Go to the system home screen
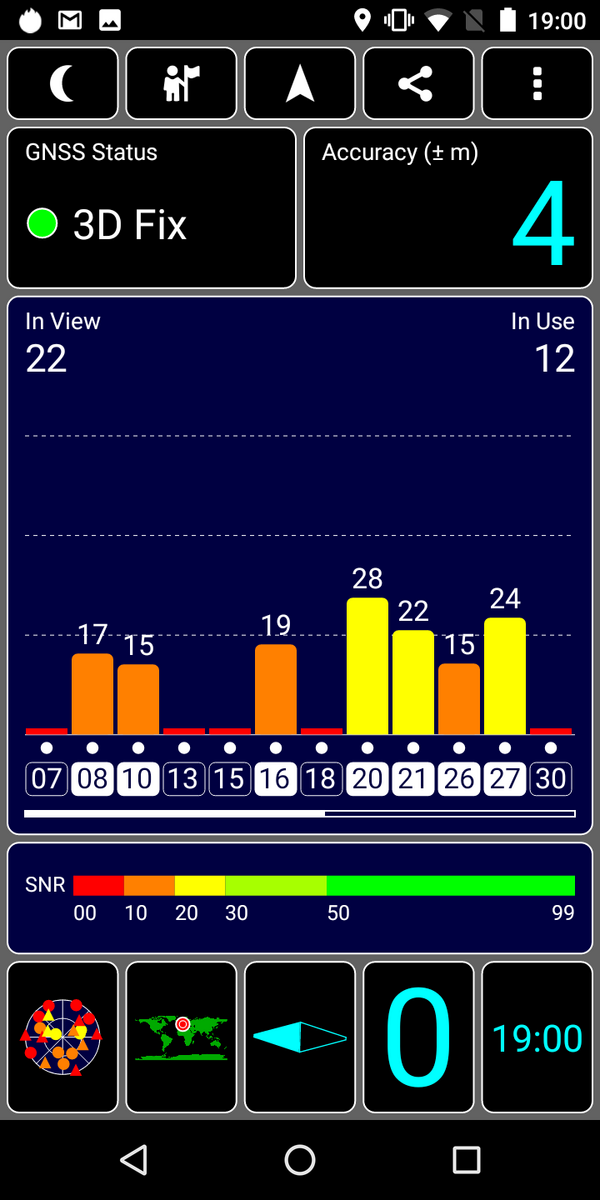 click(x=300, y=1159)
